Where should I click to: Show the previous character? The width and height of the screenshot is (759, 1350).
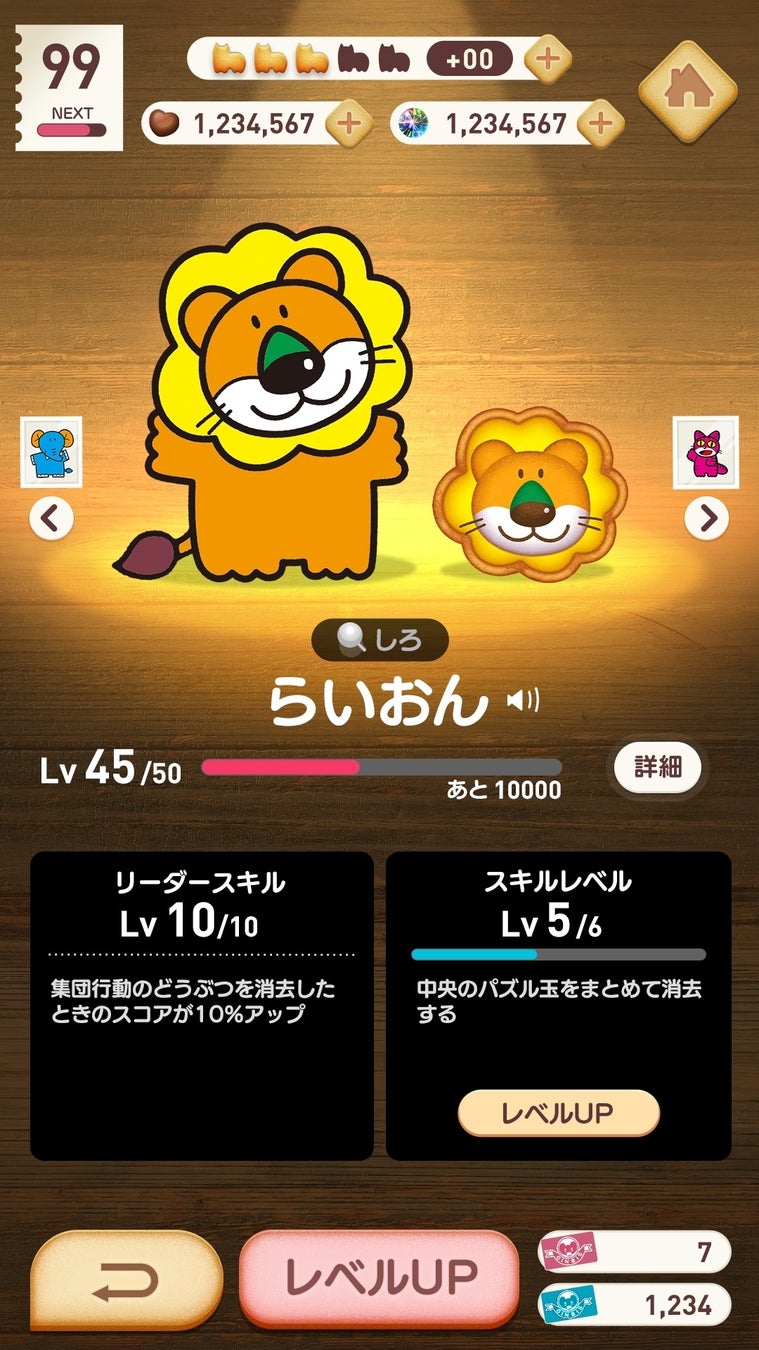51,518
